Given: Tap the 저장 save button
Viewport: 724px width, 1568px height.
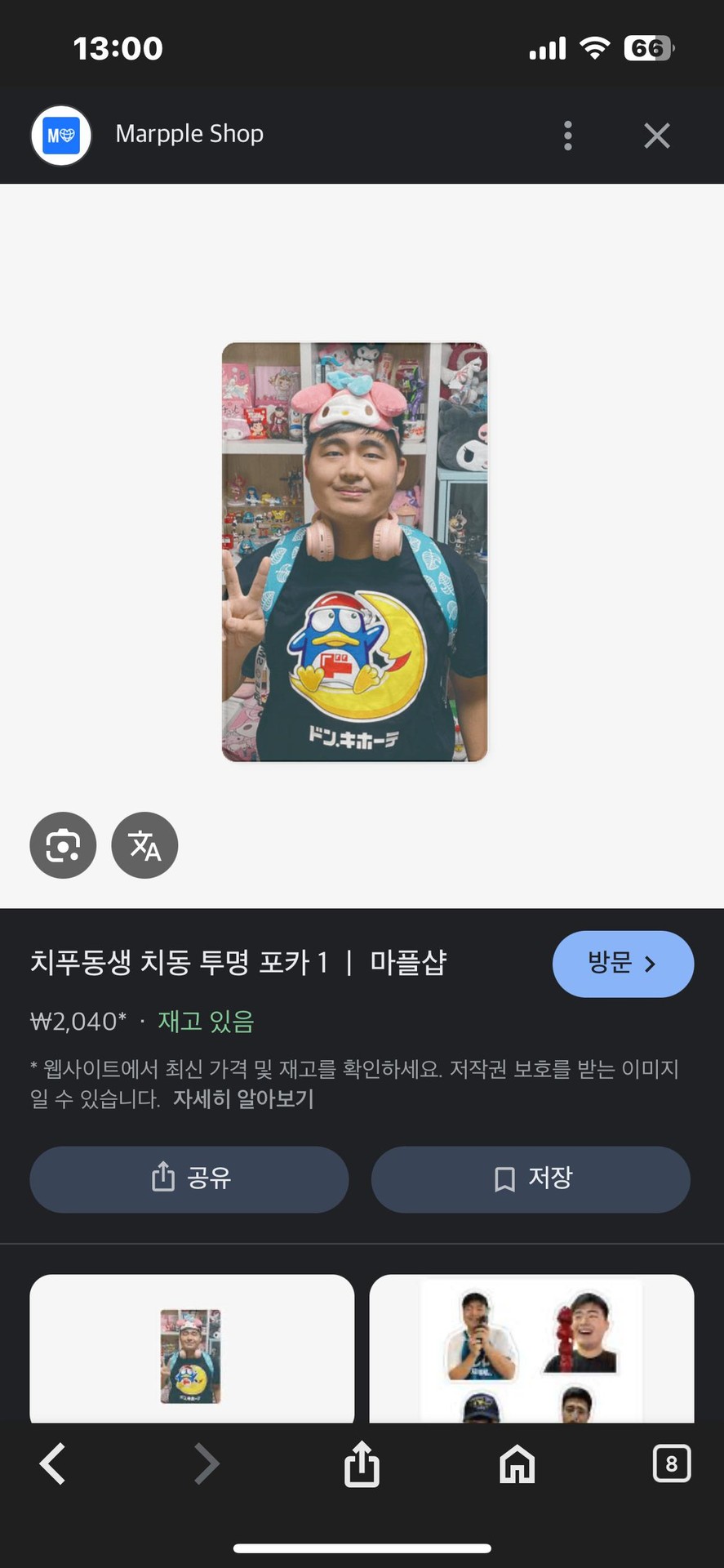Looking at the screenshot, I should [x=531, y=1178].
